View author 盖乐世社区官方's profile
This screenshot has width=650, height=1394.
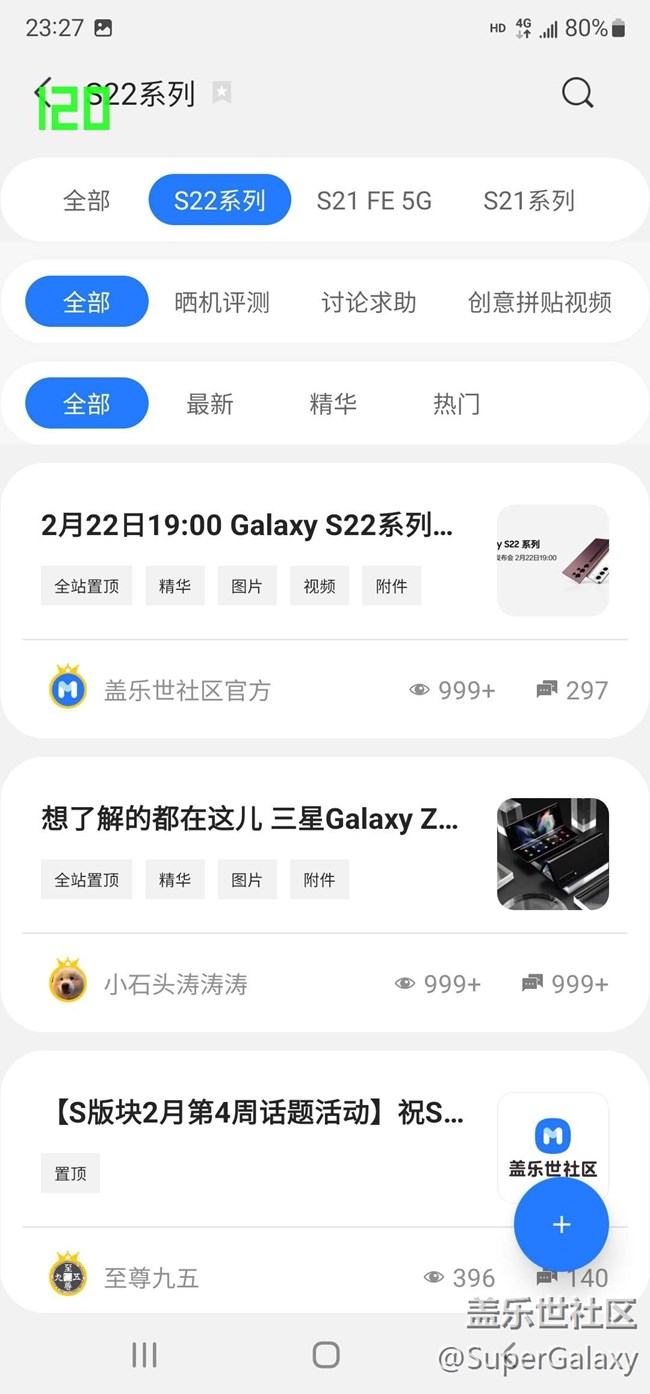187,690
